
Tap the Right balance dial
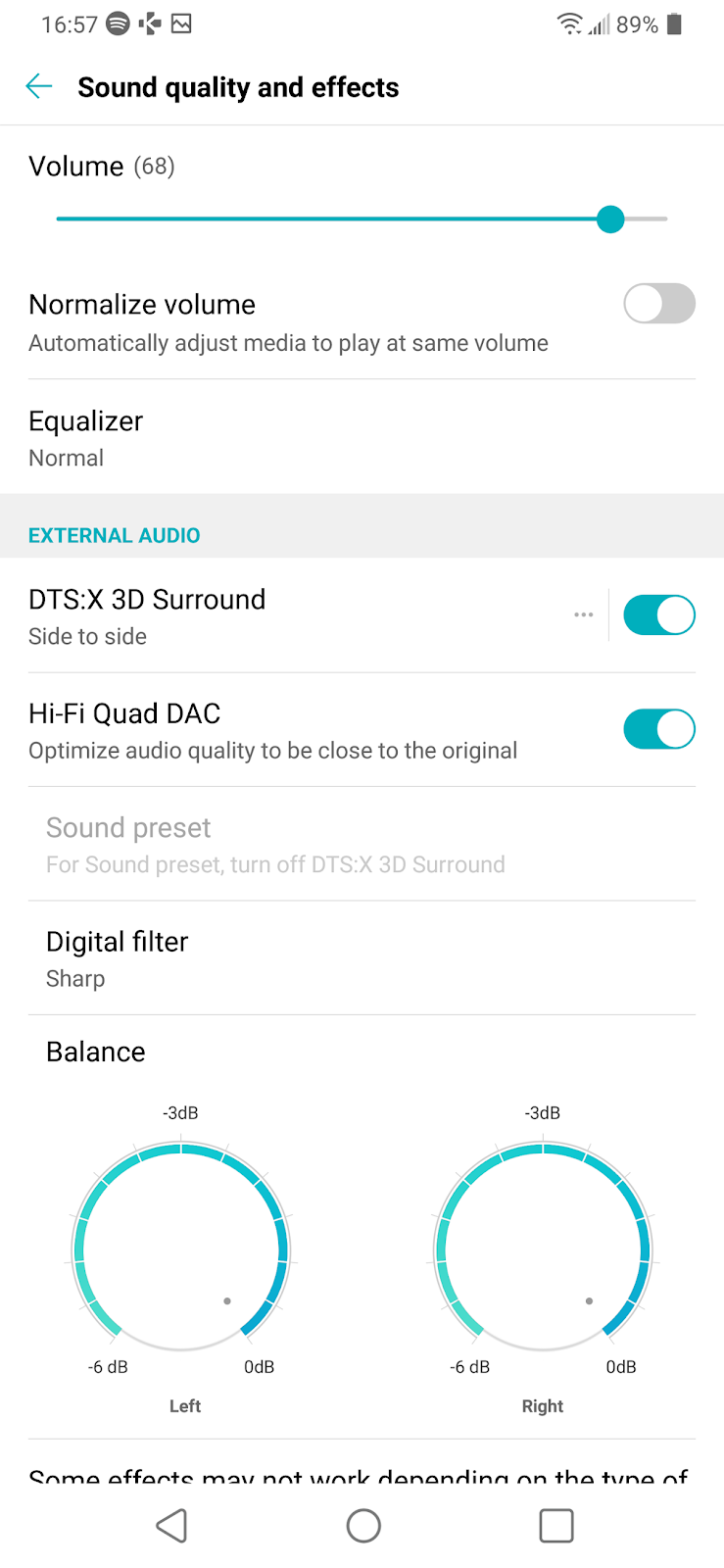(543, 1250)
